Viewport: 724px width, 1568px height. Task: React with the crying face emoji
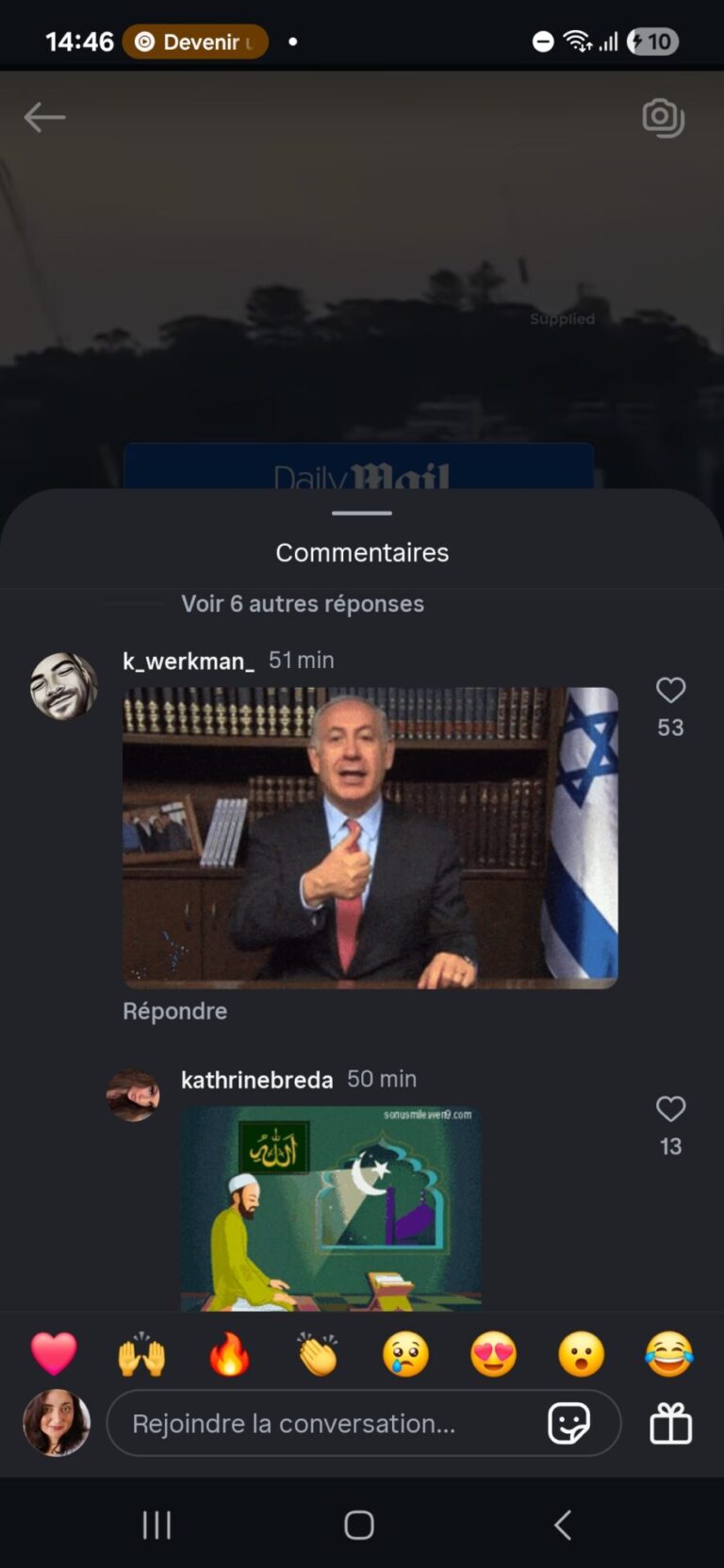405,1354
